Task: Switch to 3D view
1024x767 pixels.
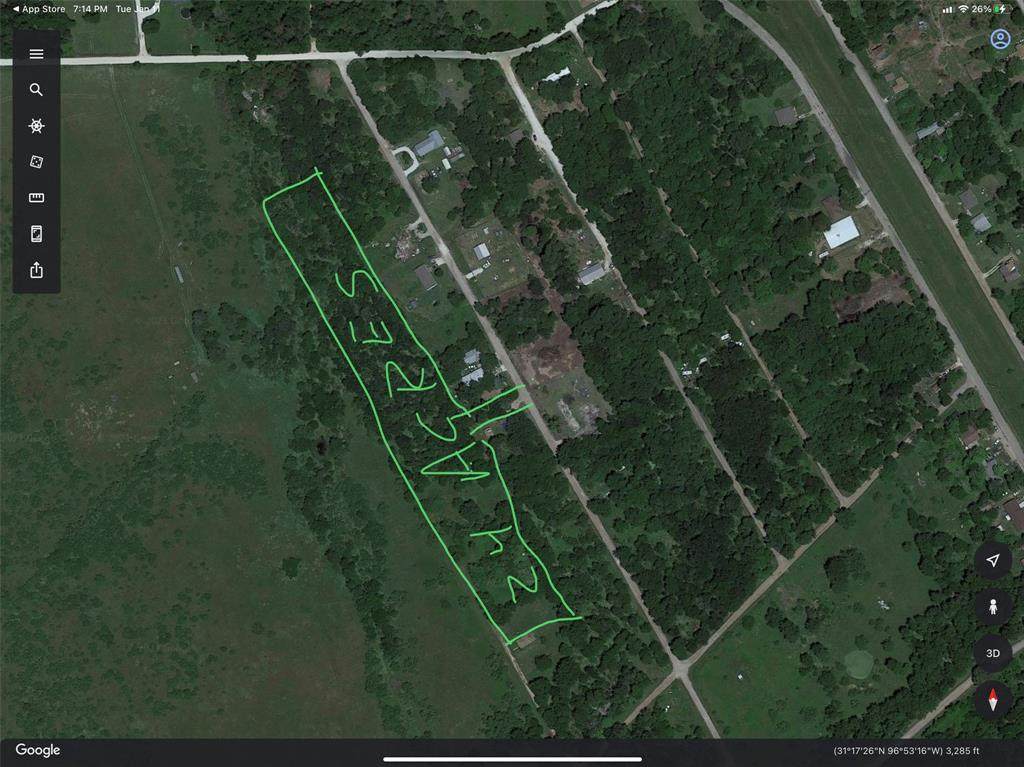Action: pos(992,653)
